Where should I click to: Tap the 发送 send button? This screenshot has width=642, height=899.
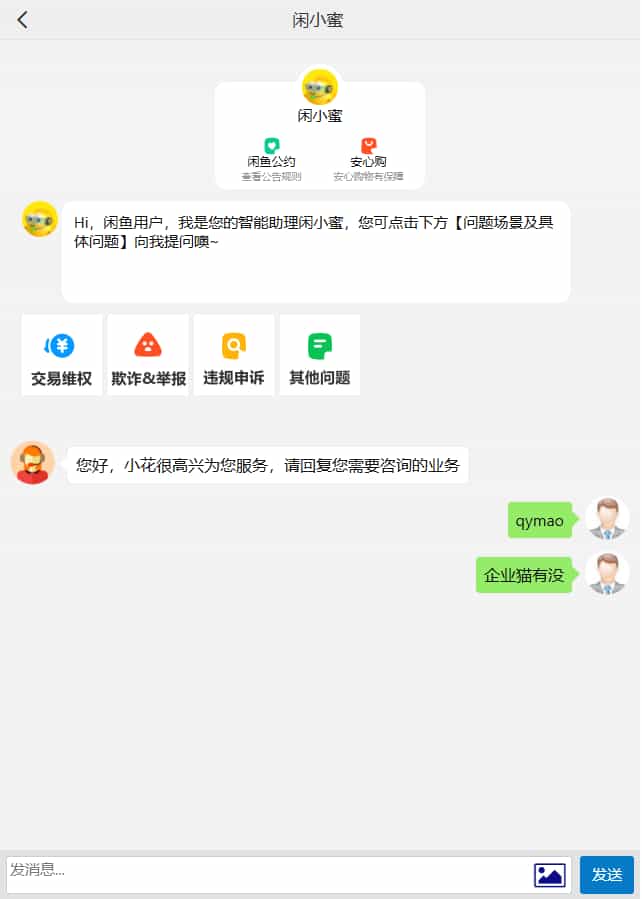click(607, 875)
